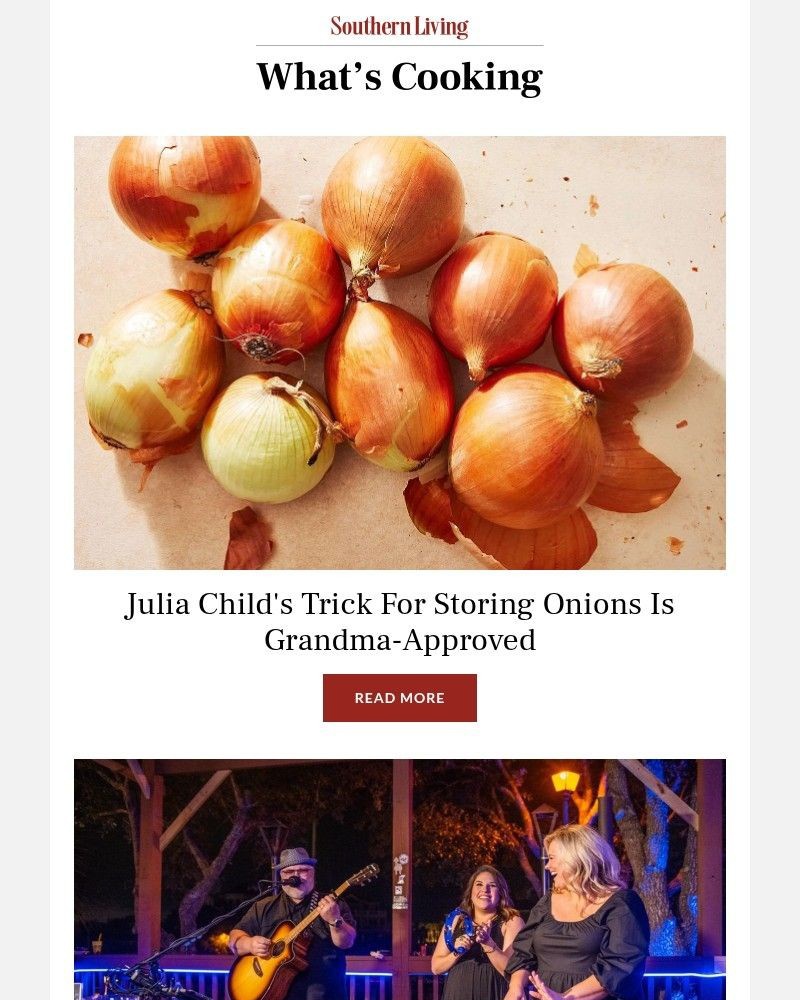Click the dark red READ MORE call-to-action
The height and width of the screenshot is (1000, 800).
[399, 698]
